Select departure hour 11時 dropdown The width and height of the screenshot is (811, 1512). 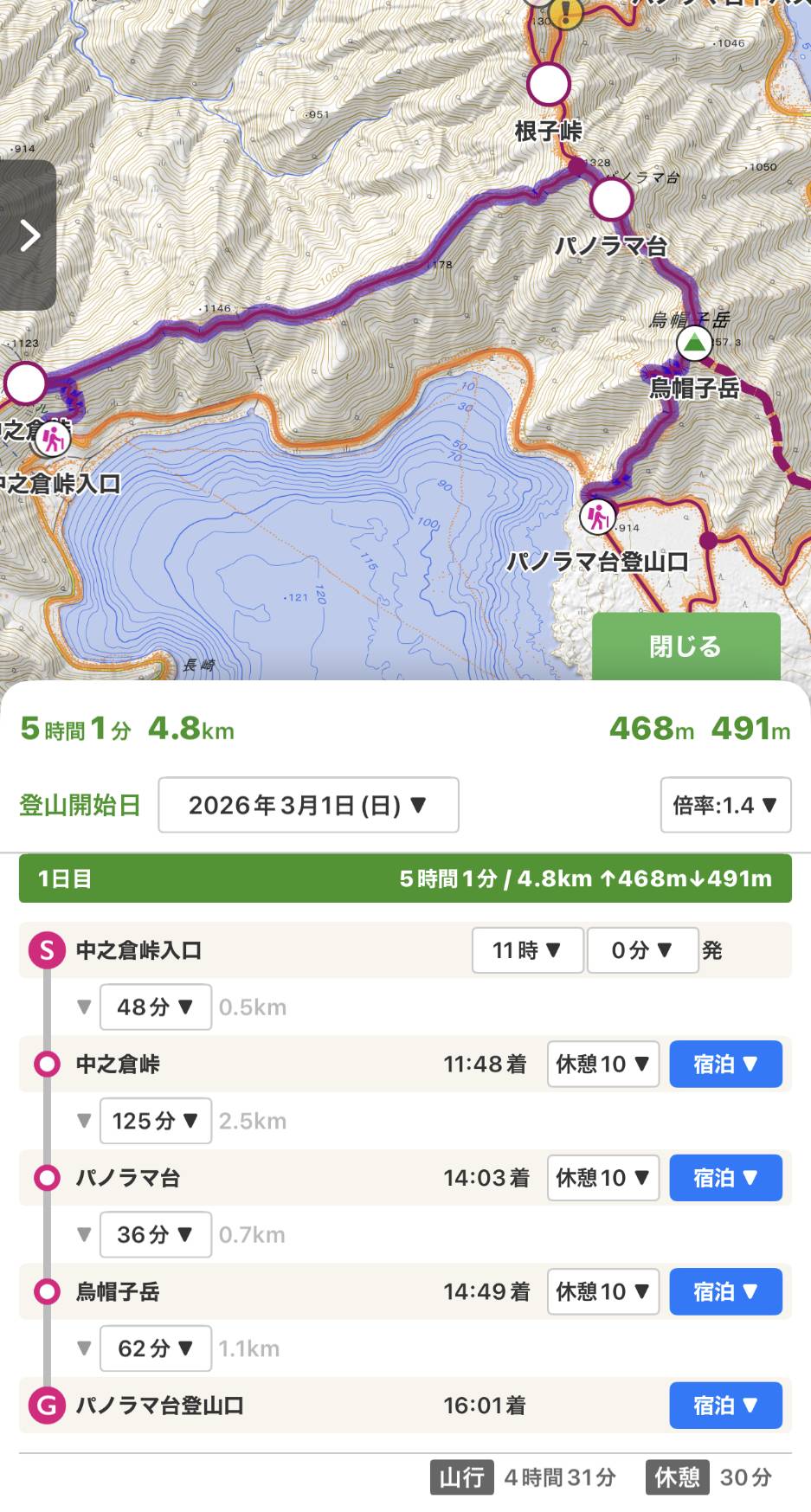(527, 950)
